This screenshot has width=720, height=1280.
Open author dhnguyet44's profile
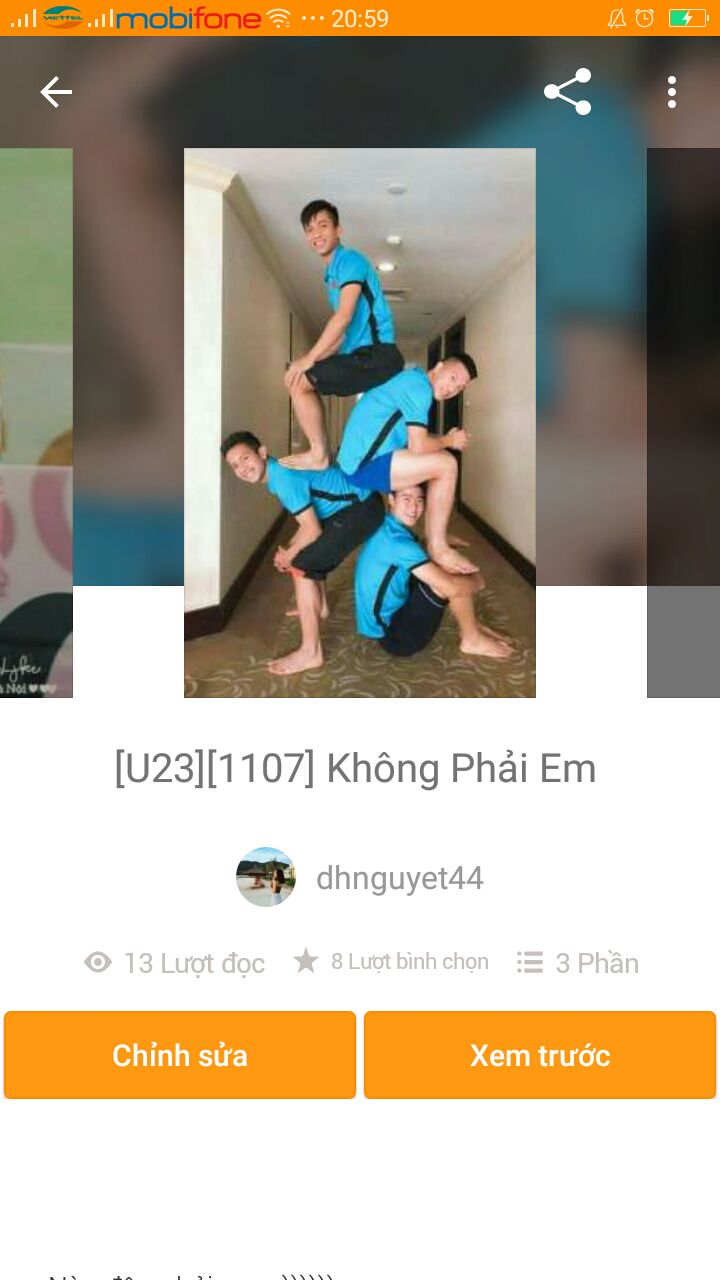tap(398, 878)
